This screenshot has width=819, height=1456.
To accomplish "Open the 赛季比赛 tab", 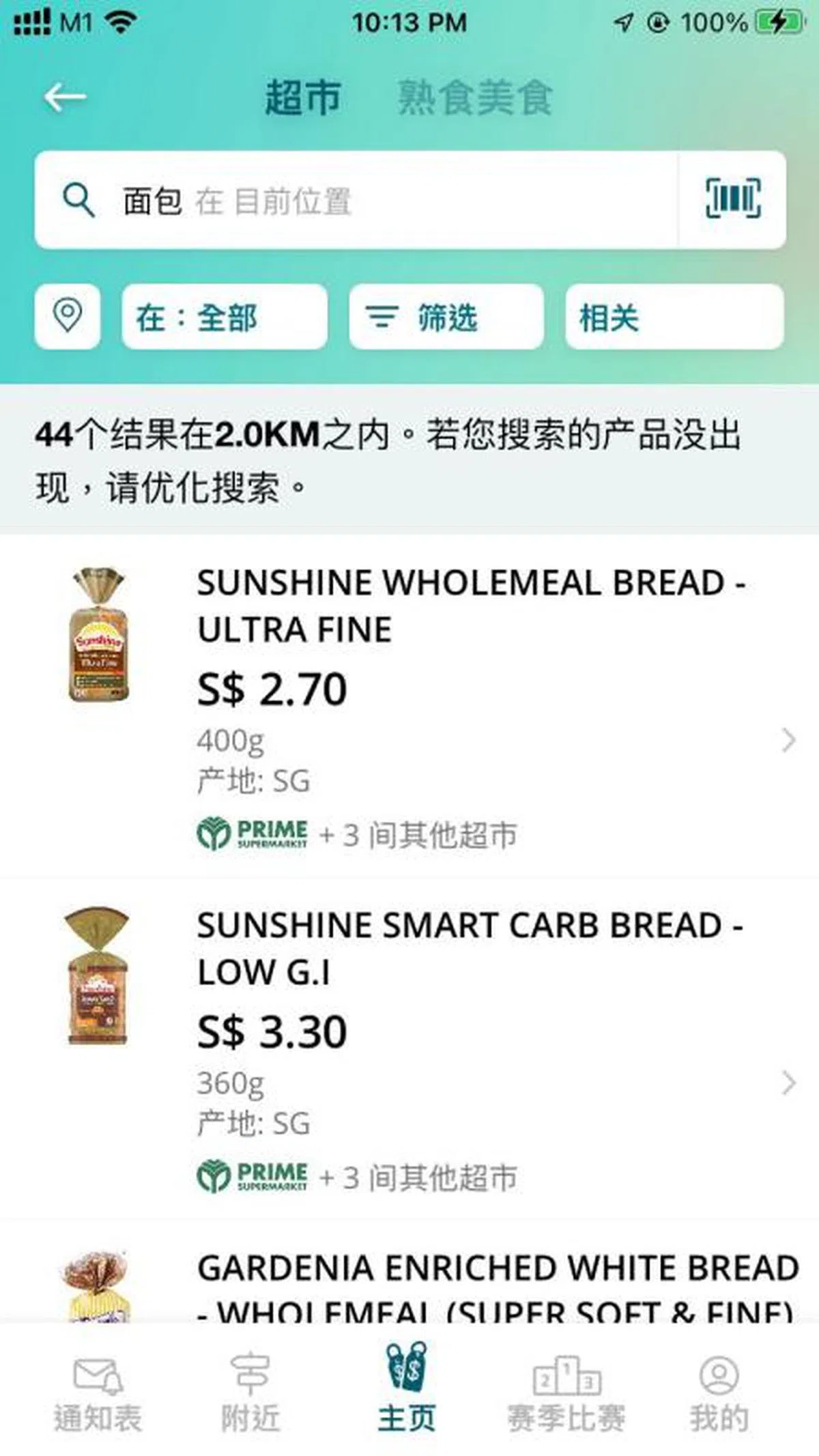I will (566, 1393).
